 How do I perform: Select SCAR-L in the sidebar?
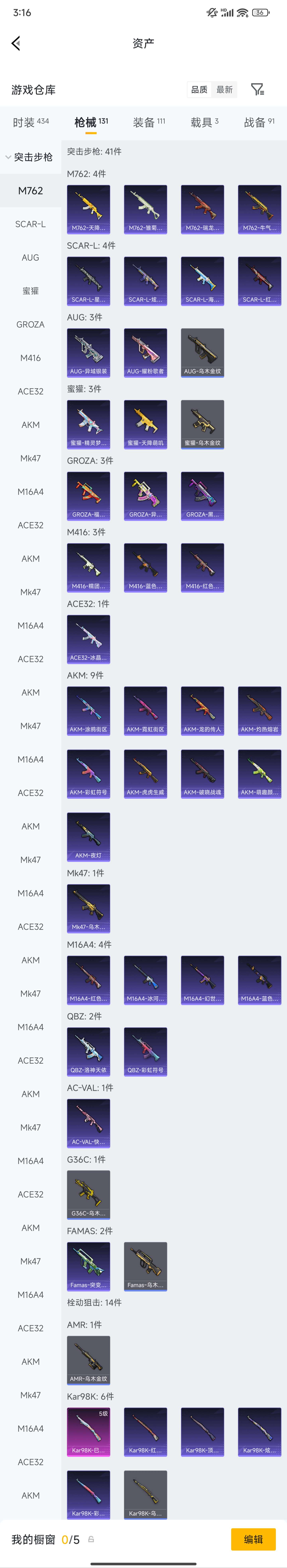[x=30, y=224]
